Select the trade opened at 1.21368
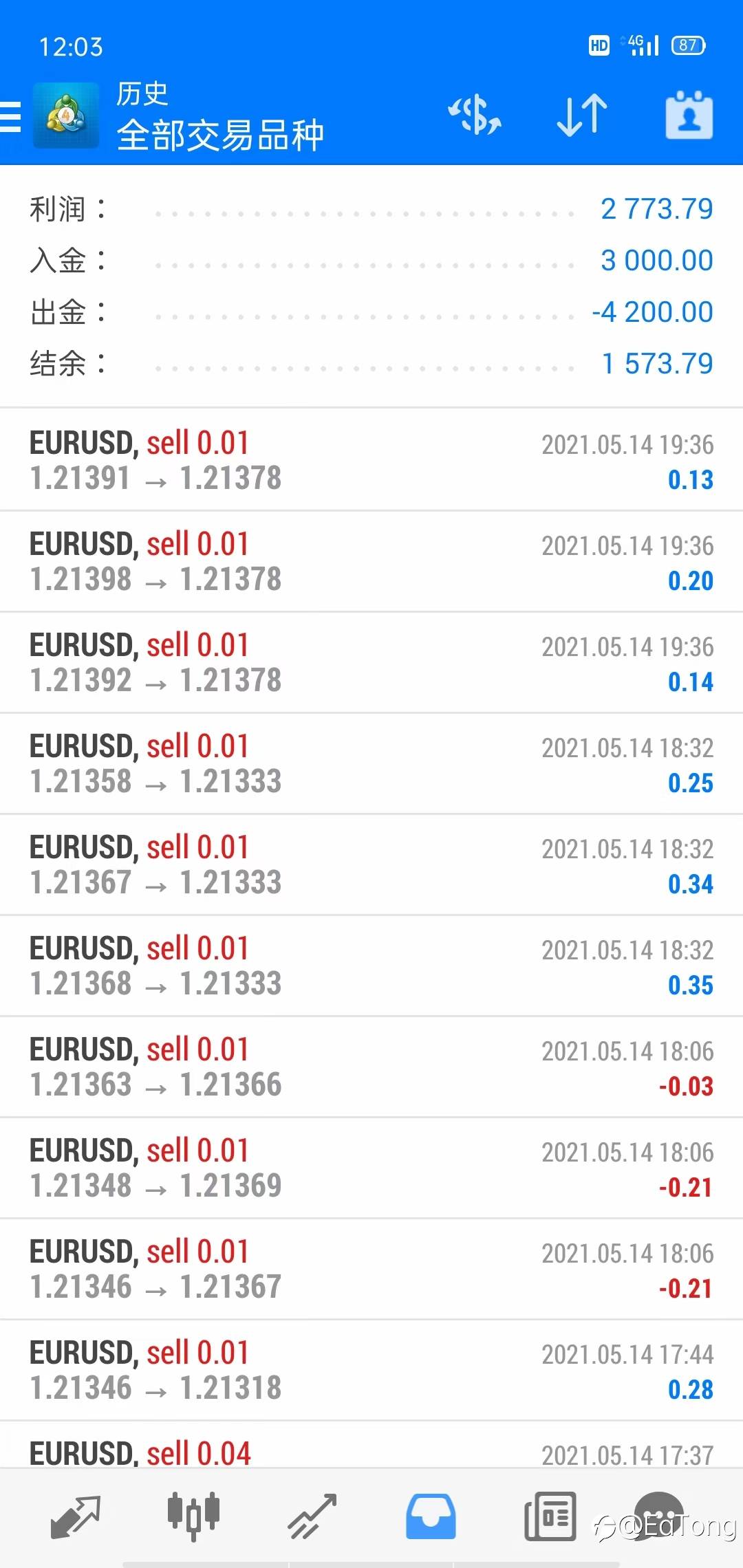The width and height of the screenshot is (743, 1568). [x=371, y=966]
